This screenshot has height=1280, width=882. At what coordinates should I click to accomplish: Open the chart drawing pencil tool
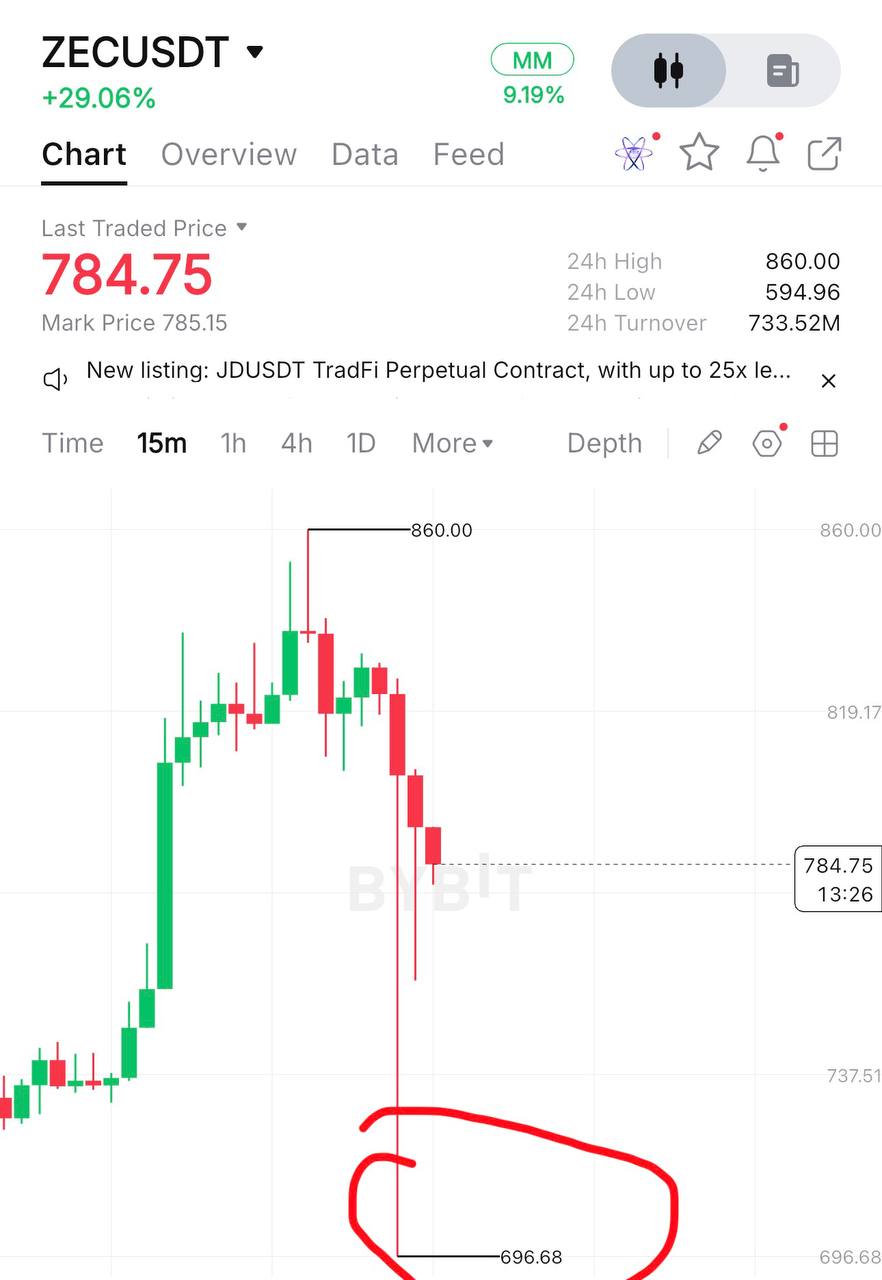709,443
